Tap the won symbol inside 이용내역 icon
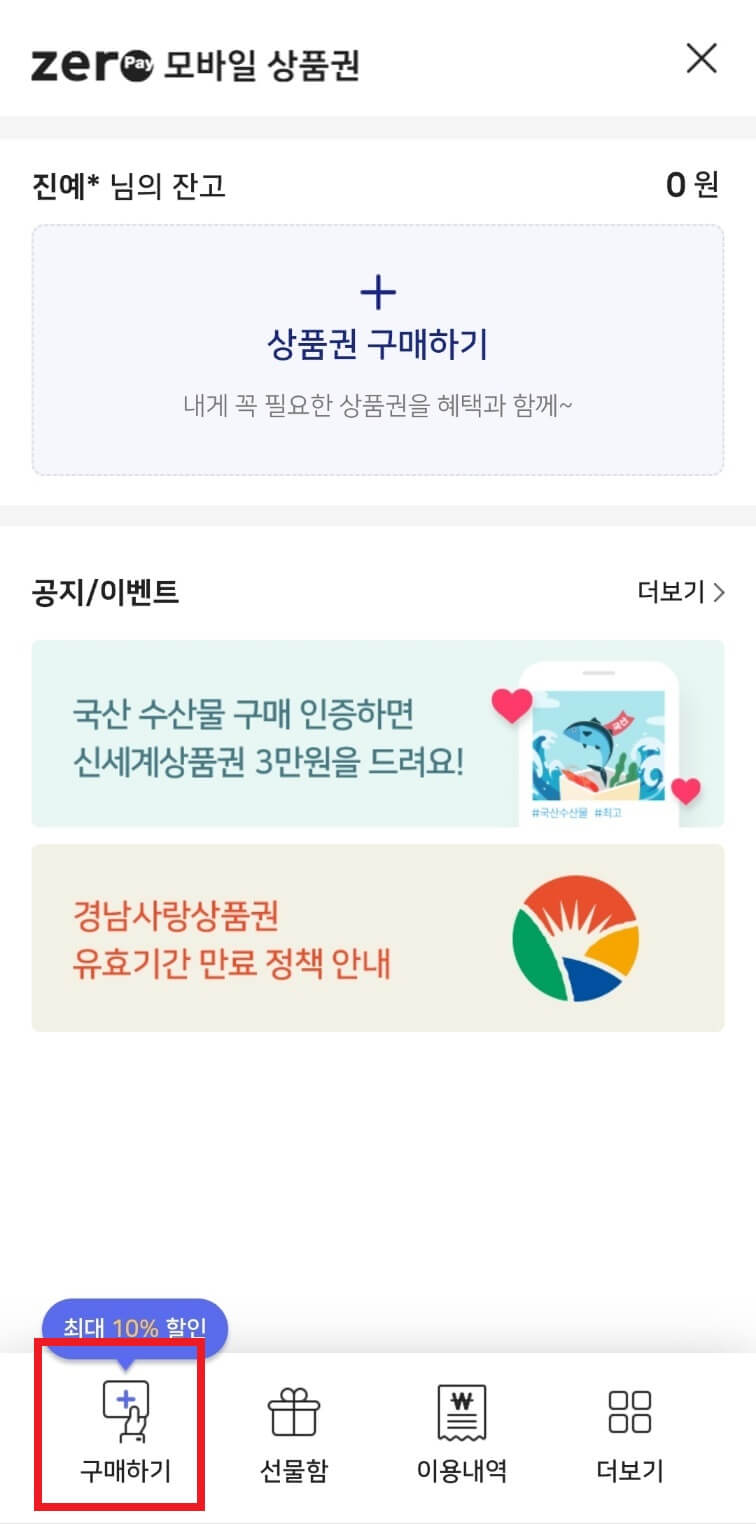 460,1398
